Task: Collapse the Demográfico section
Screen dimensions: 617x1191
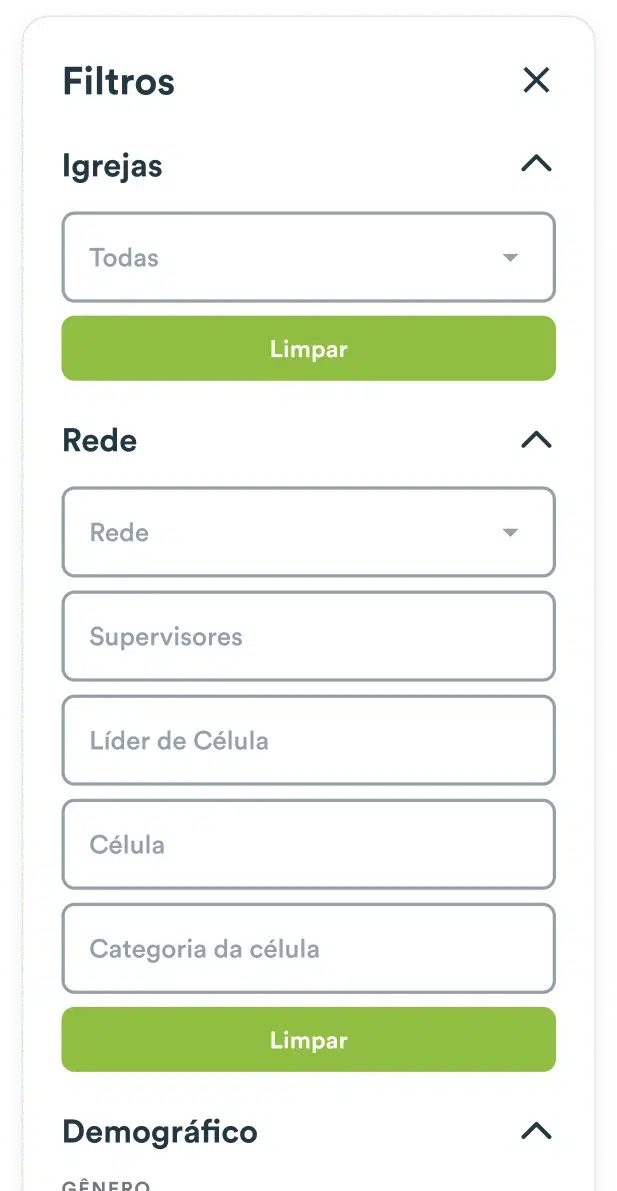Action: click(536, 1132)
